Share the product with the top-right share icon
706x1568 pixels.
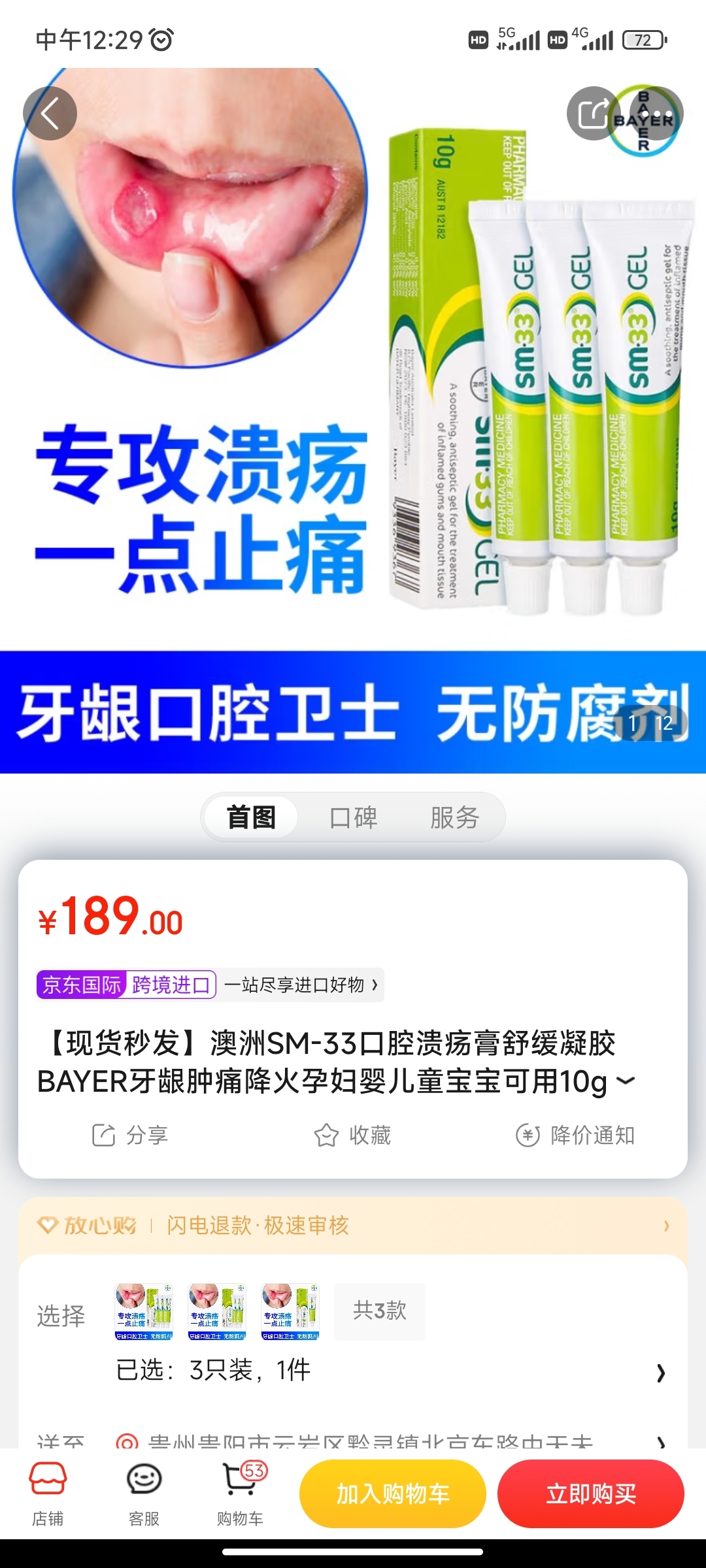tap(594, 114)
